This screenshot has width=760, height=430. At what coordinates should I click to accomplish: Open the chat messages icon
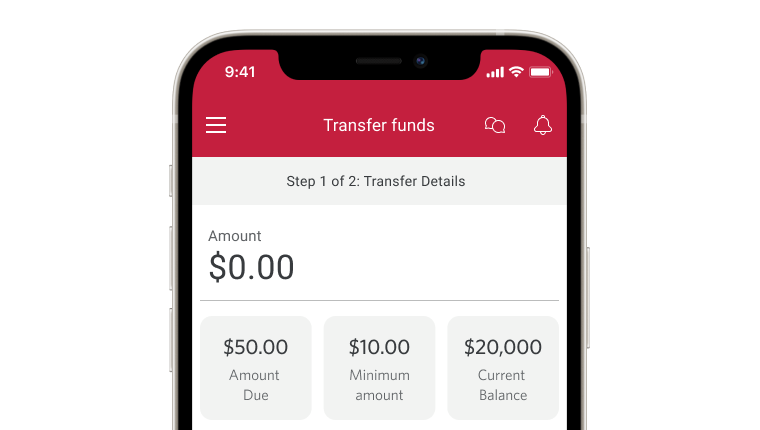pyautogui.click(x=494, y=125)
